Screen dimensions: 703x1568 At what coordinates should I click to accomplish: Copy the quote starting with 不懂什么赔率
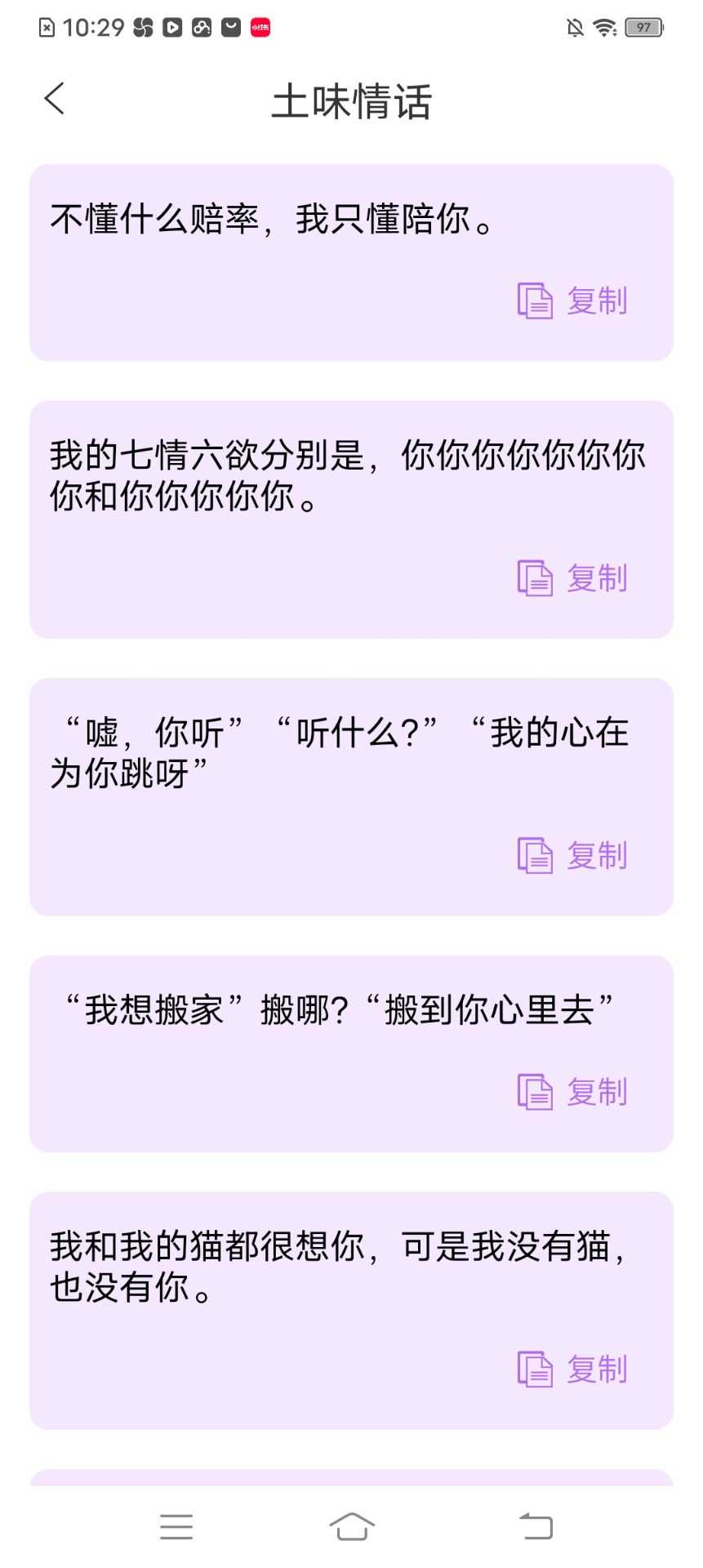click(x=572, y=301)
